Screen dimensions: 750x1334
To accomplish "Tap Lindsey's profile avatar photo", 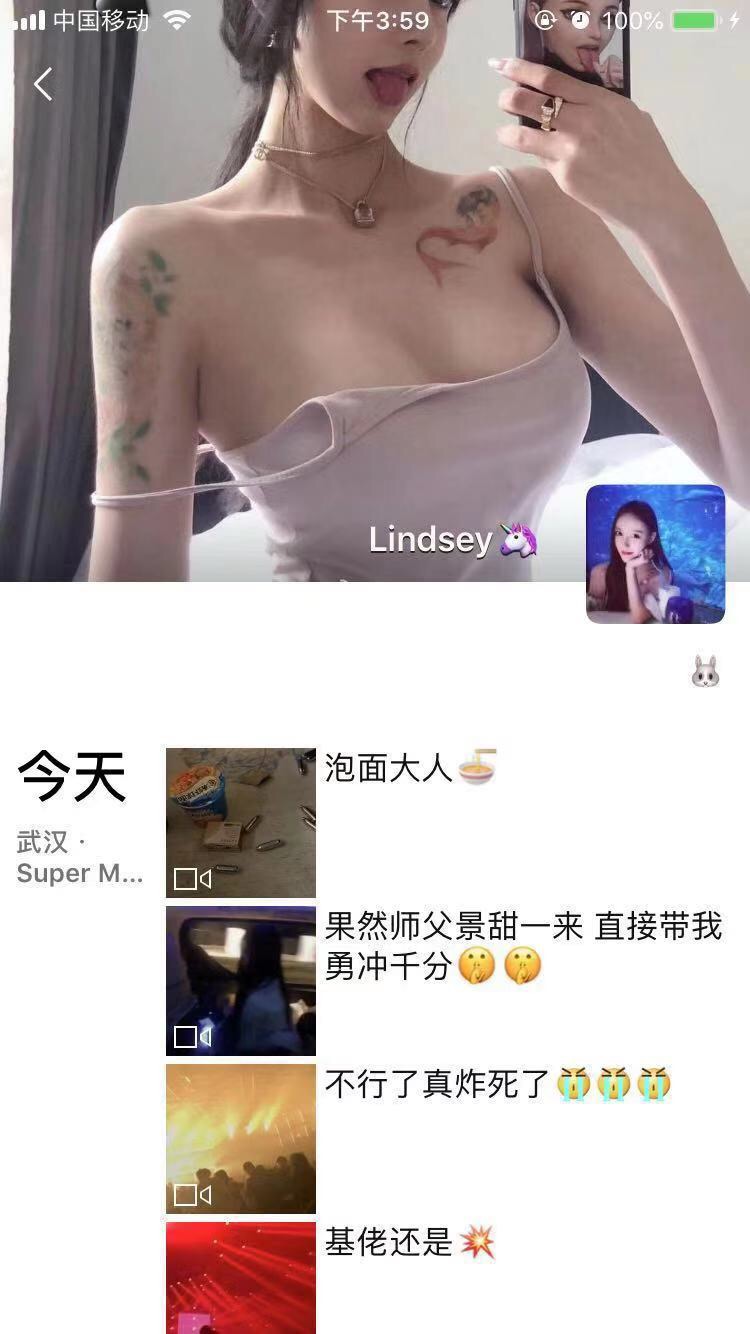I will point(655,554).
